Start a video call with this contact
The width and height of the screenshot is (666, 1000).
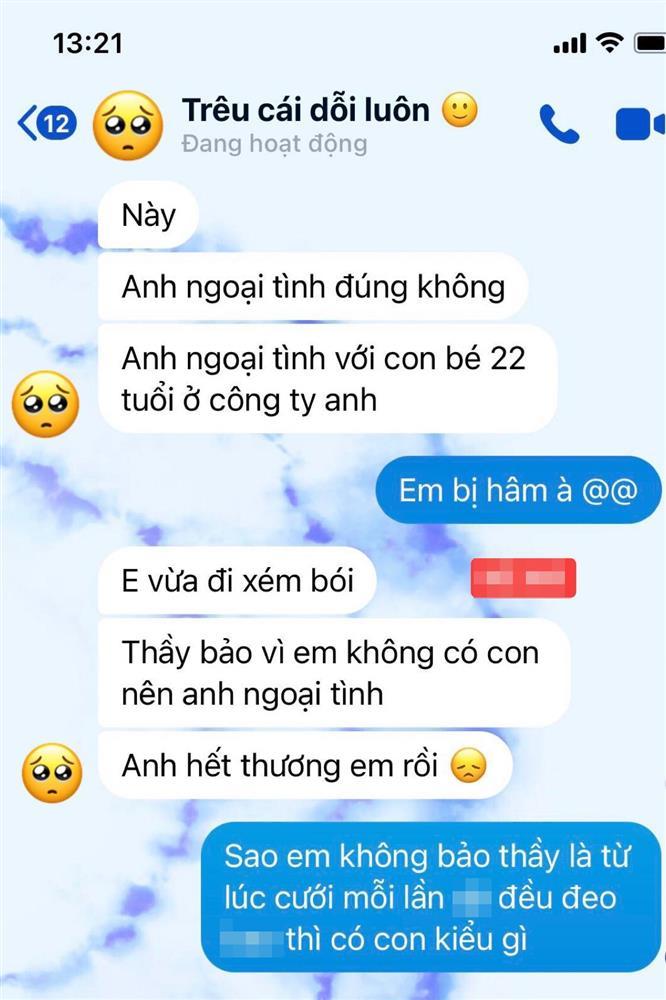(639, 125)
